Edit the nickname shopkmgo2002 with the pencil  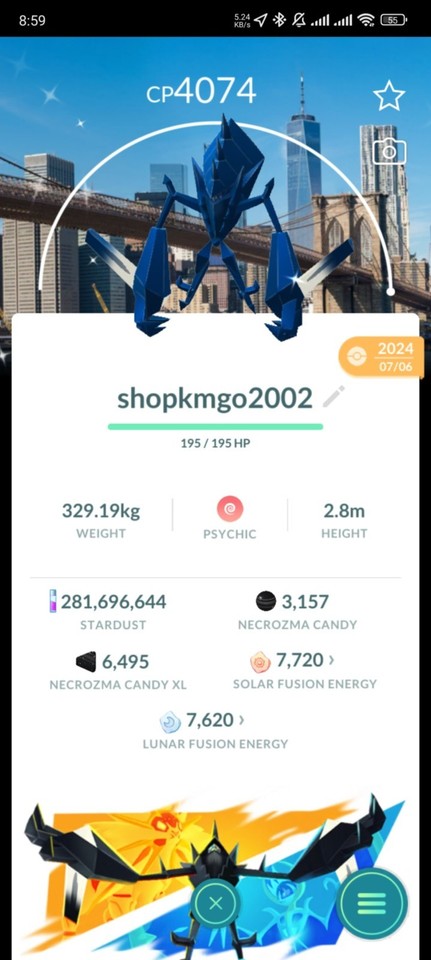click(x=333, y=398)
